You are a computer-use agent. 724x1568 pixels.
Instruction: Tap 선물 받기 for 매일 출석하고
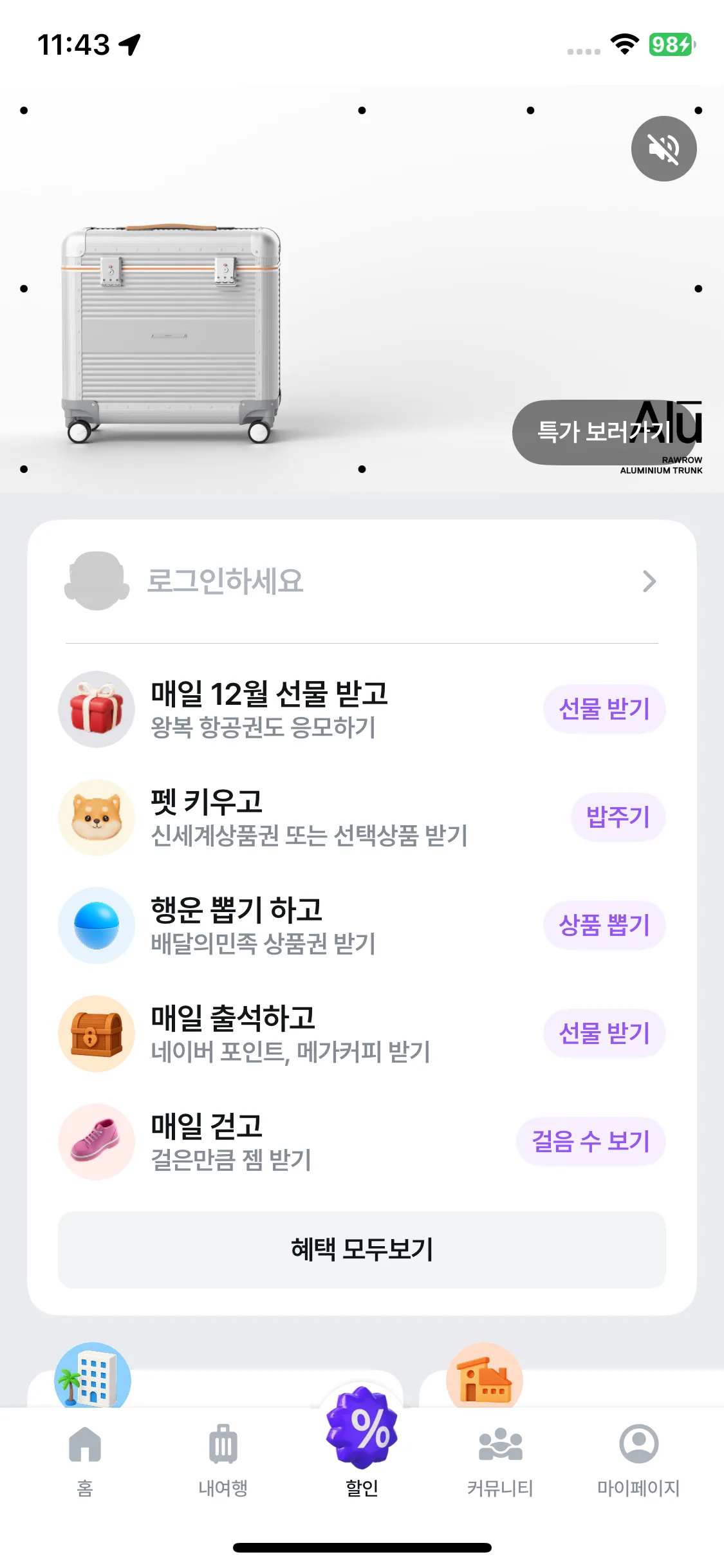click(x=604, y=1033)
